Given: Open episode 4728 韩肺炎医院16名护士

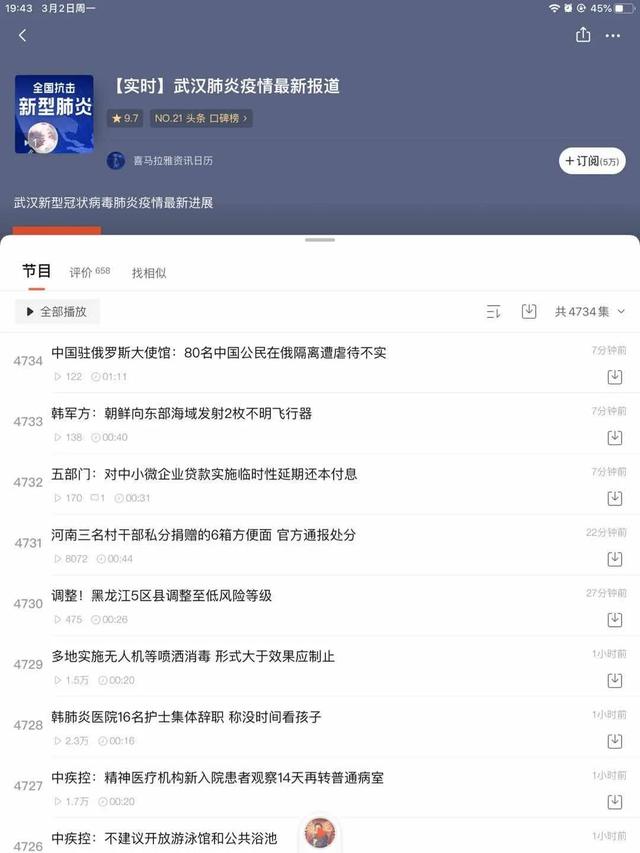Looking at the screenshot, I should (186, 717).
